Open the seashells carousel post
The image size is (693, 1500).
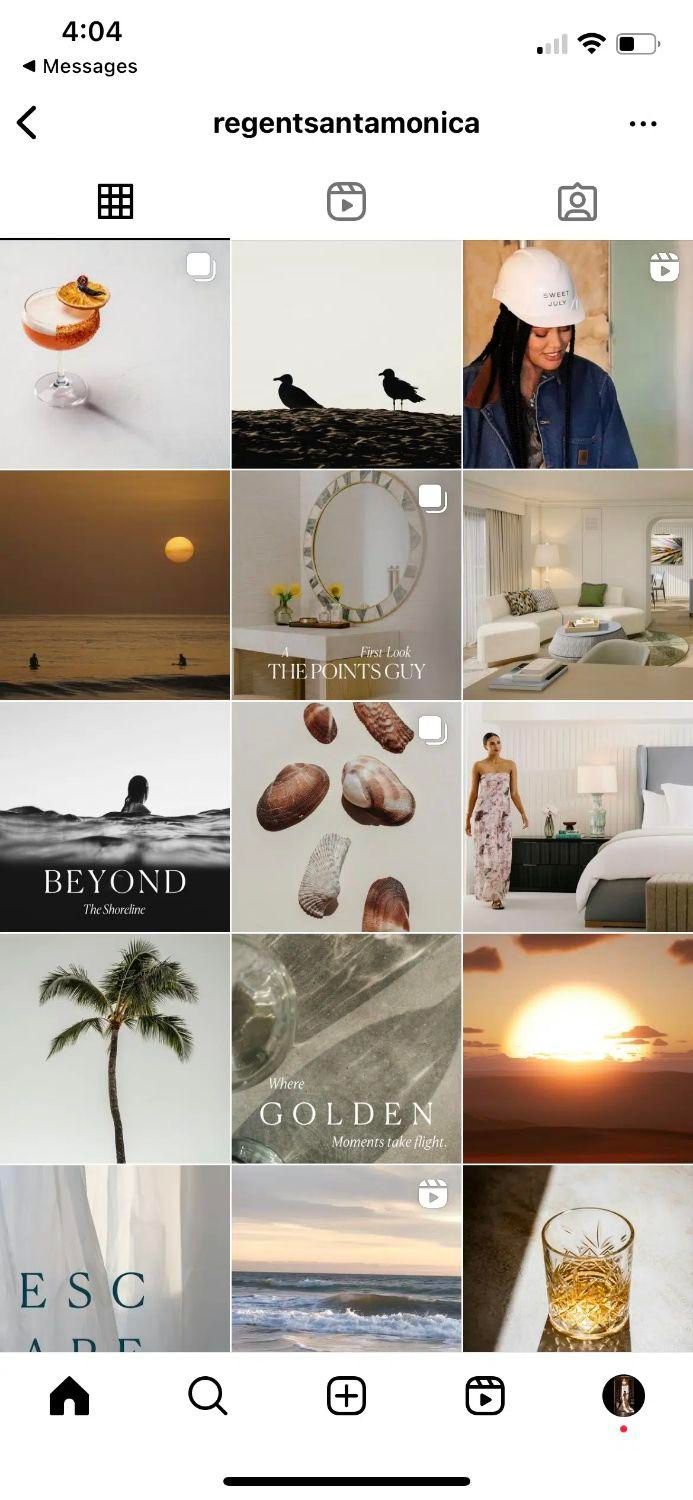(346, 817)
